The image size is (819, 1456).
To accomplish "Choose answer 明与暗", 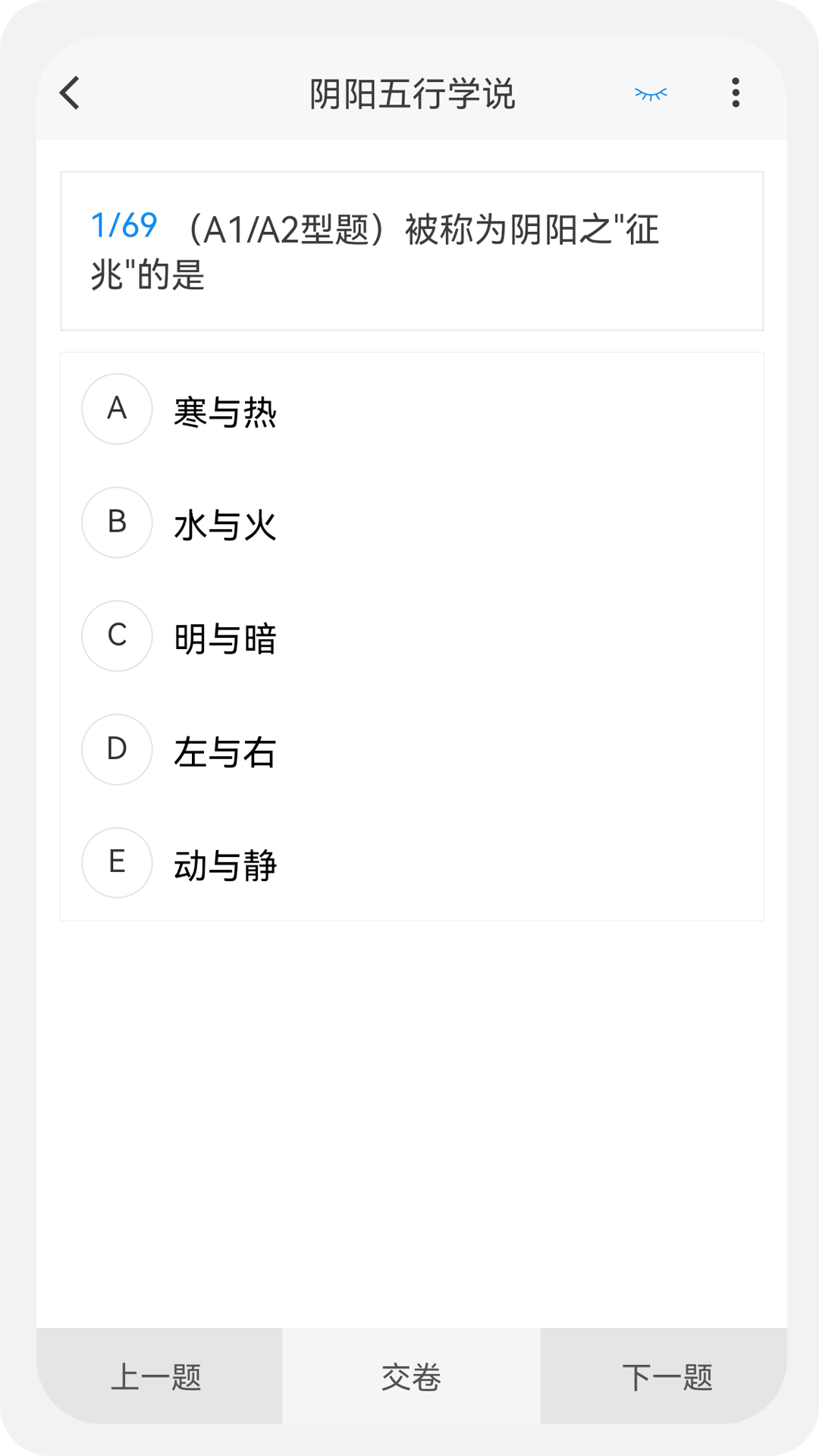I will 225,639.
